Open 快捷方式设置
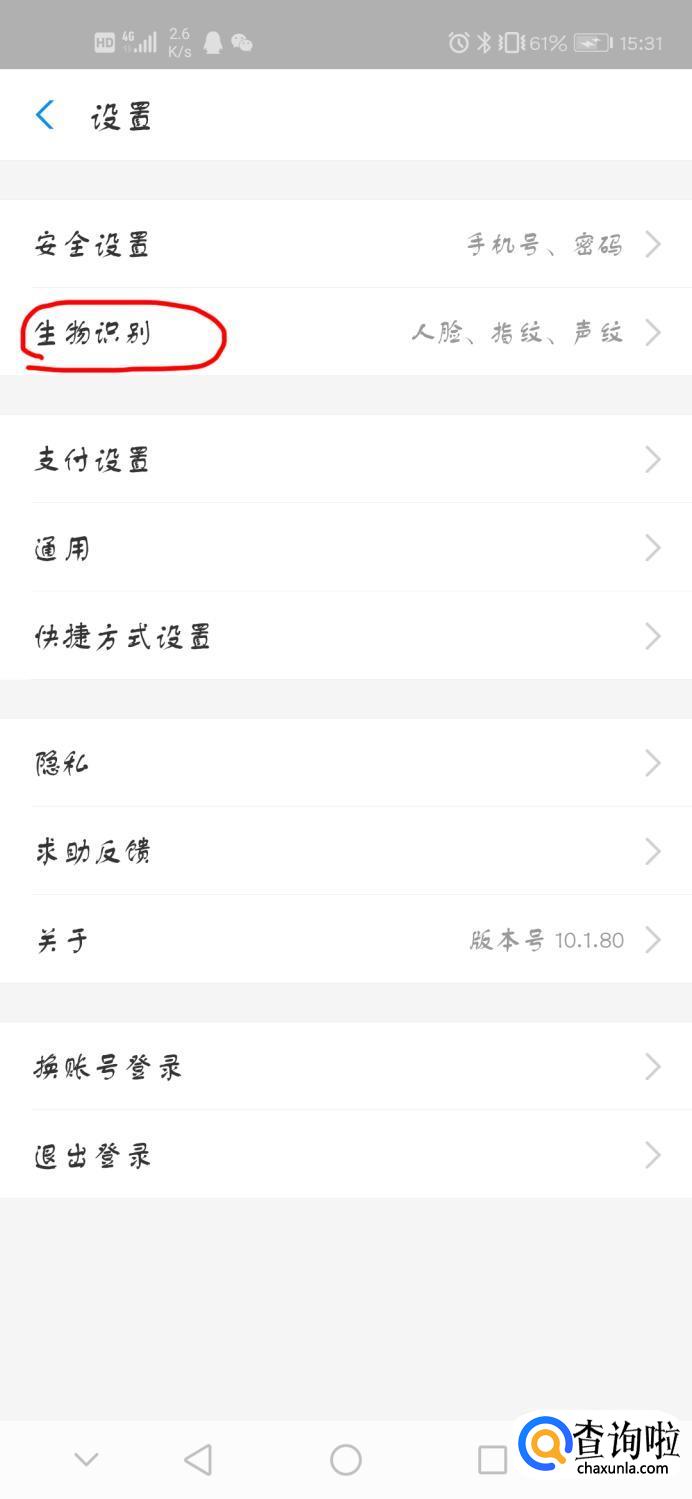Screen dimensions: 692x1499 346,636
